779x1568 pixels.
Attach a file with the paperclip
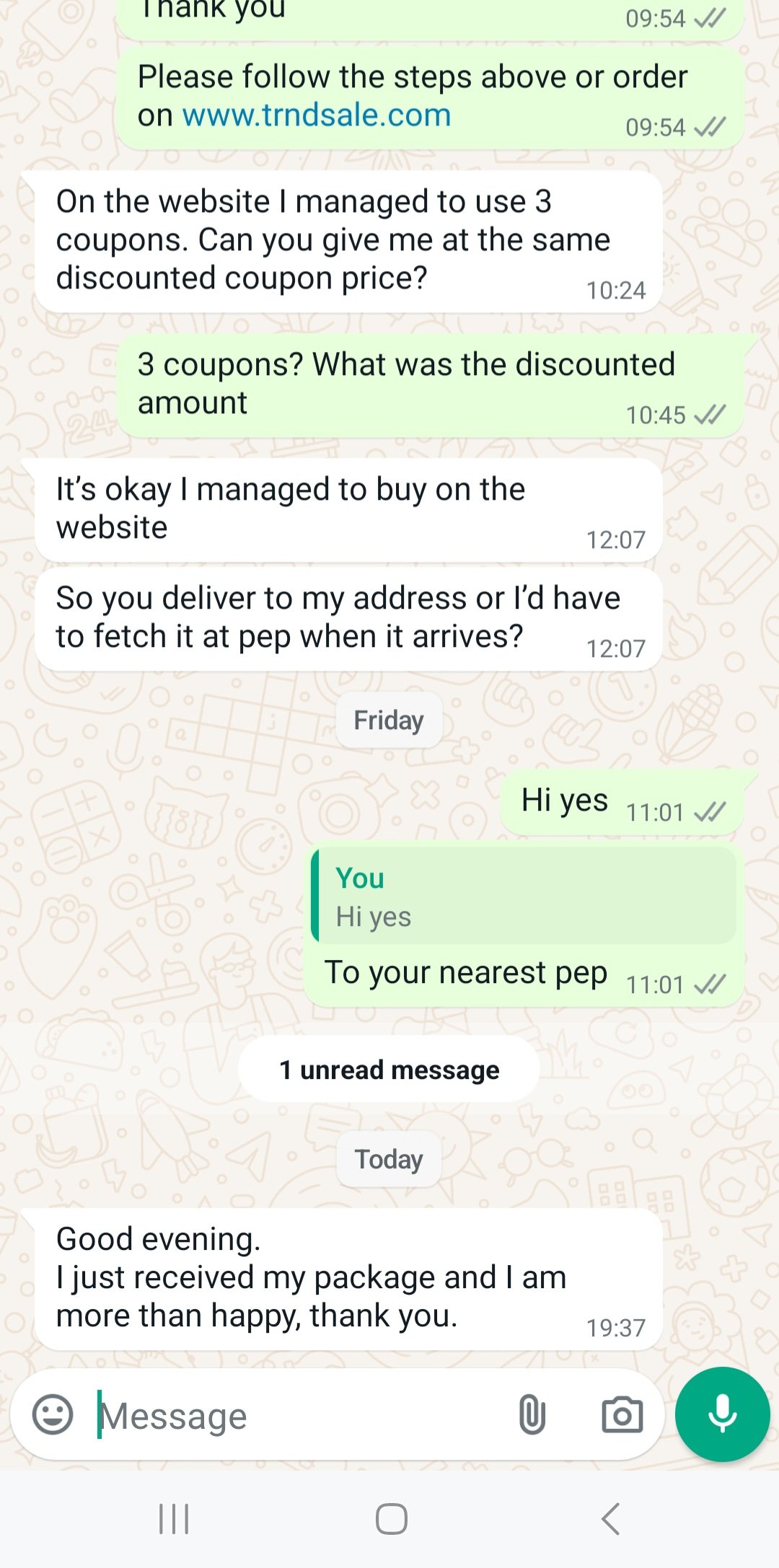click(532, 1414)
